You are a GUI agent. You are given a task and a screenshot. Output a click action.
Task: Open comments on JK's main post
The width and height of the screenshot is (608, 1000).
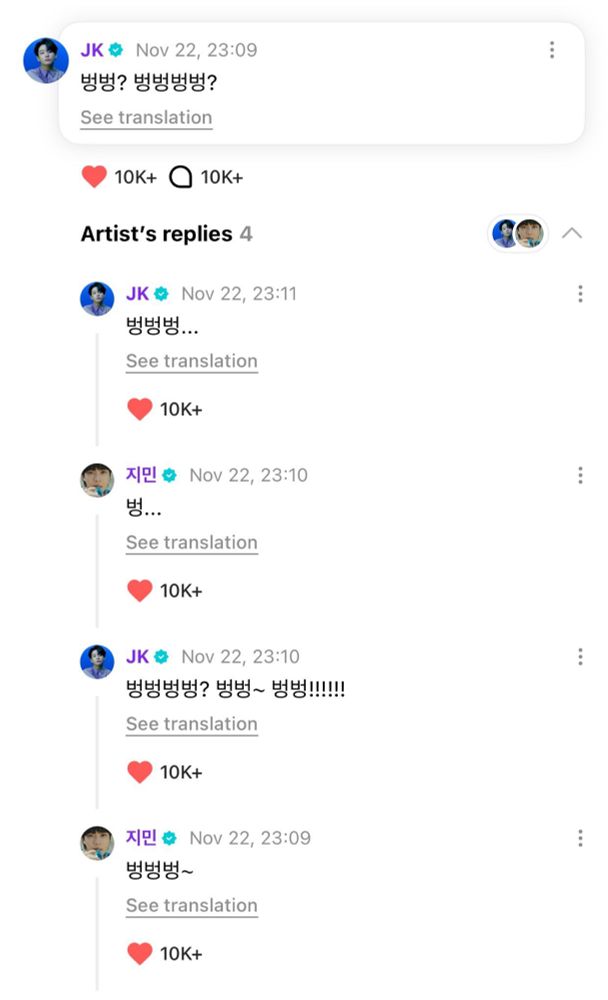point(181,177)
